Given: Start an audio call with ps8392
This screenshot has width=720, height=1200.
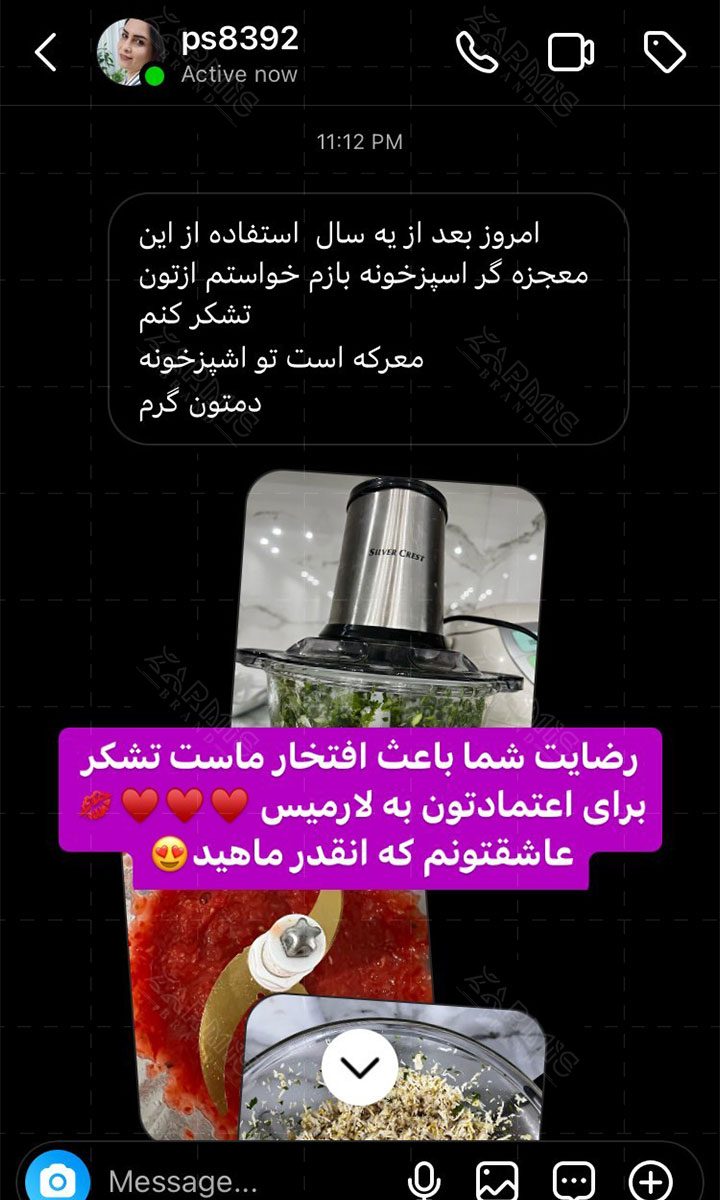Looking at the screenshot, I should coord(477,52).
